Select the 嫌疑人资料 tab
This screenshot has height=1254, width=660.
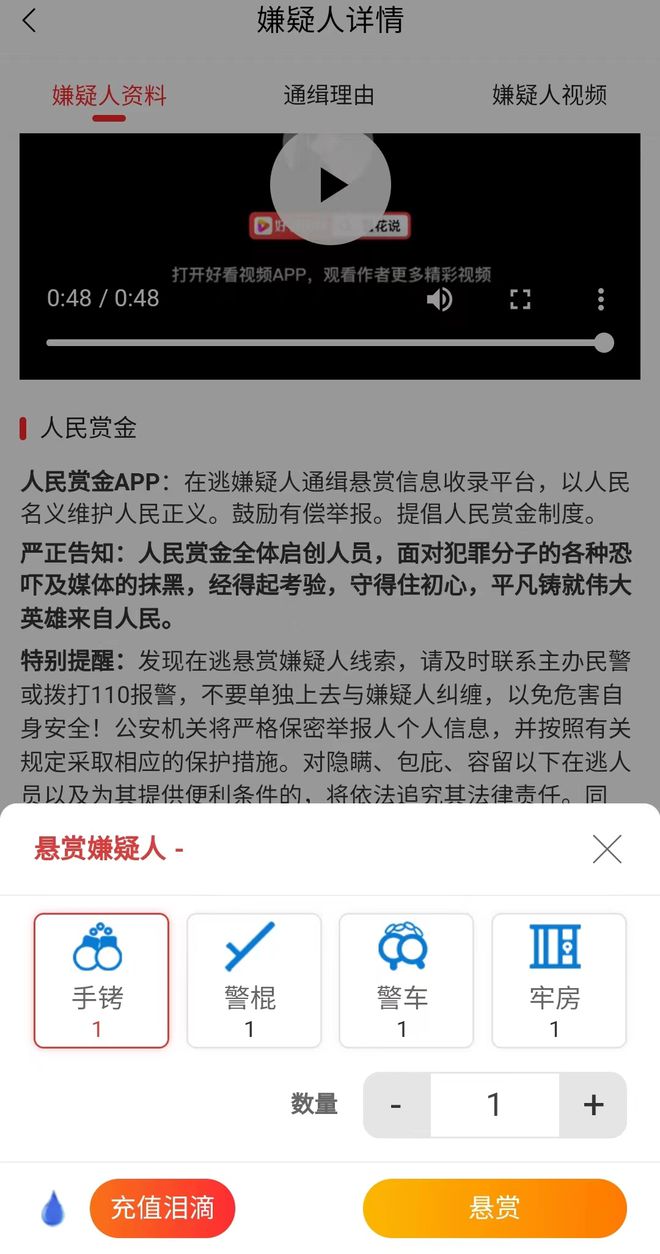click(x=109, y=96)
